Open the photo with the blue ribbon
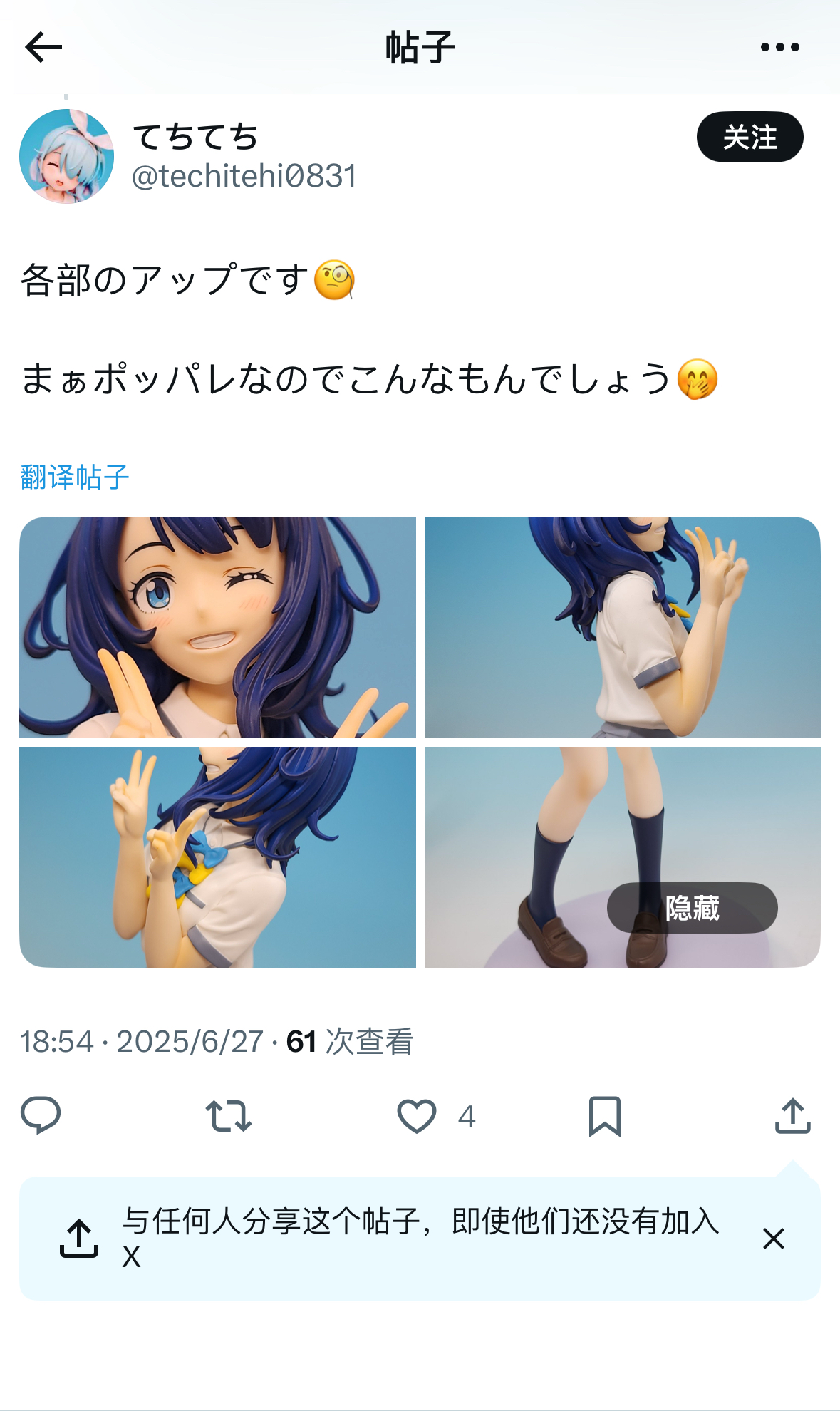The width and height of the screenshot is (840, 1411). point(217,857)
